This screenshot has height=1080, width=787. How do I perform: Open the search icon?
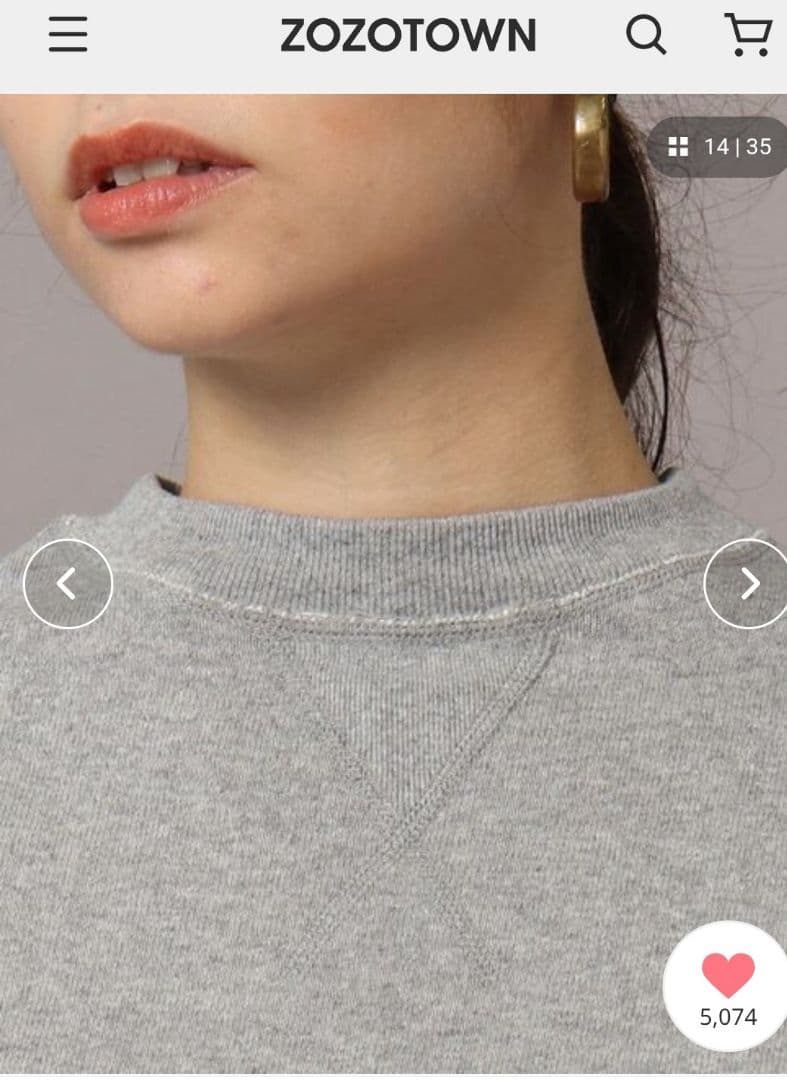pyautogui.click(x=646, y=36)
